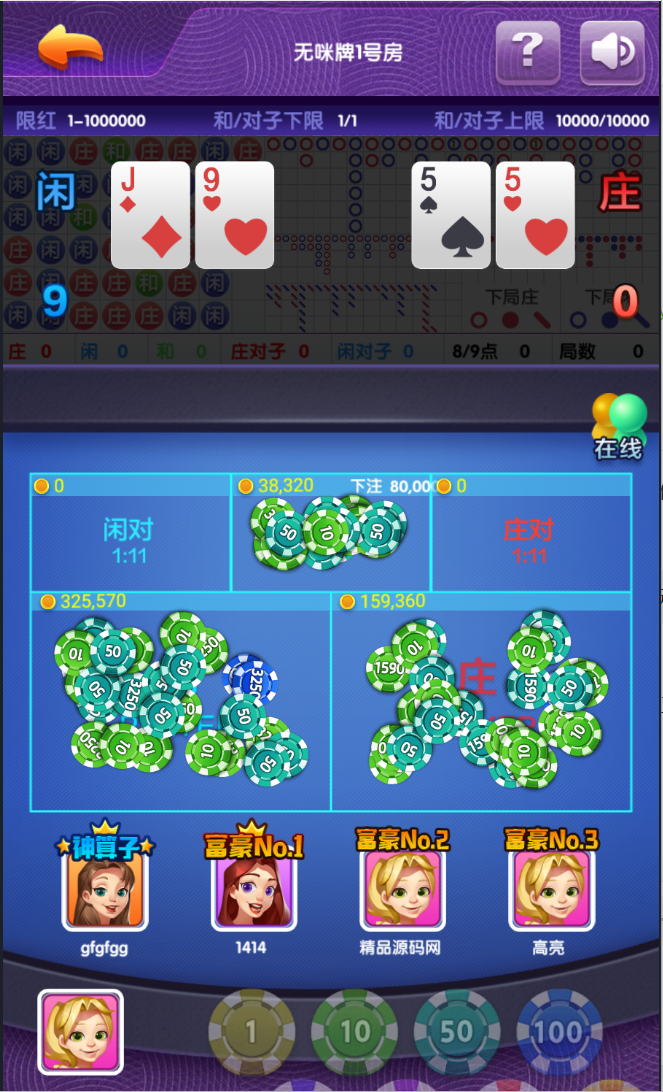Toggle the sound speaker button
The image size is (663, 1092).
pos(612,50)
